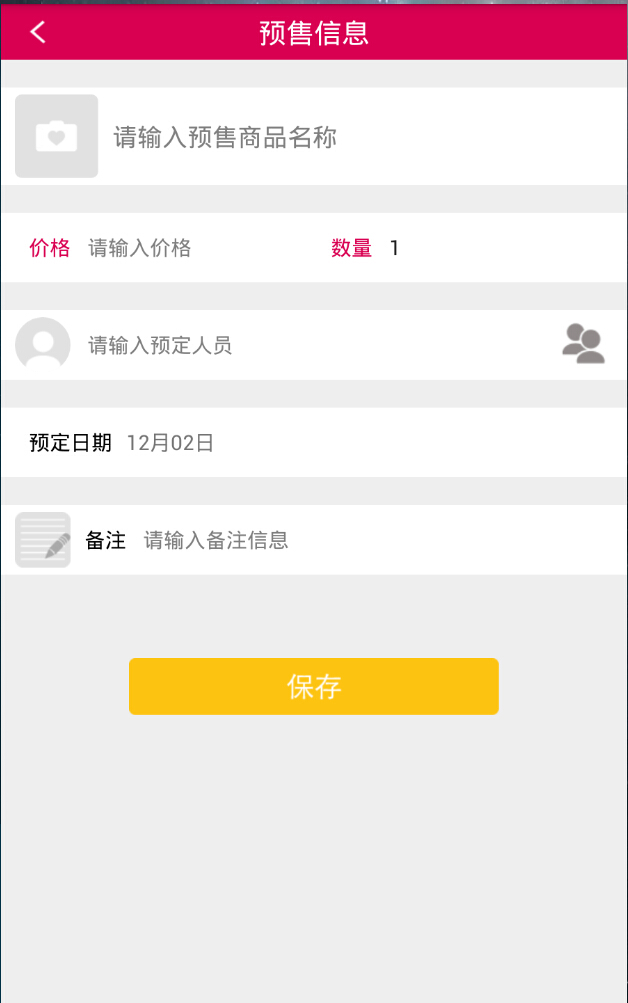Change the reservation date 12月02日
Screen dimensions: 628x1003
[171, 443]
